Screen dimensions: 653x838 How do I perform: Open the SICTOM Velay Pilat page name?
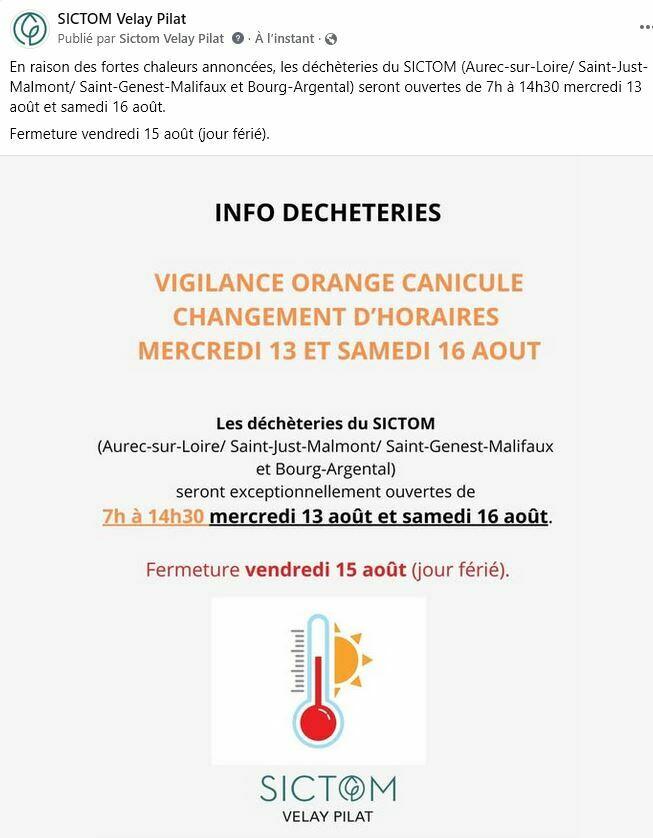[122, 19]
